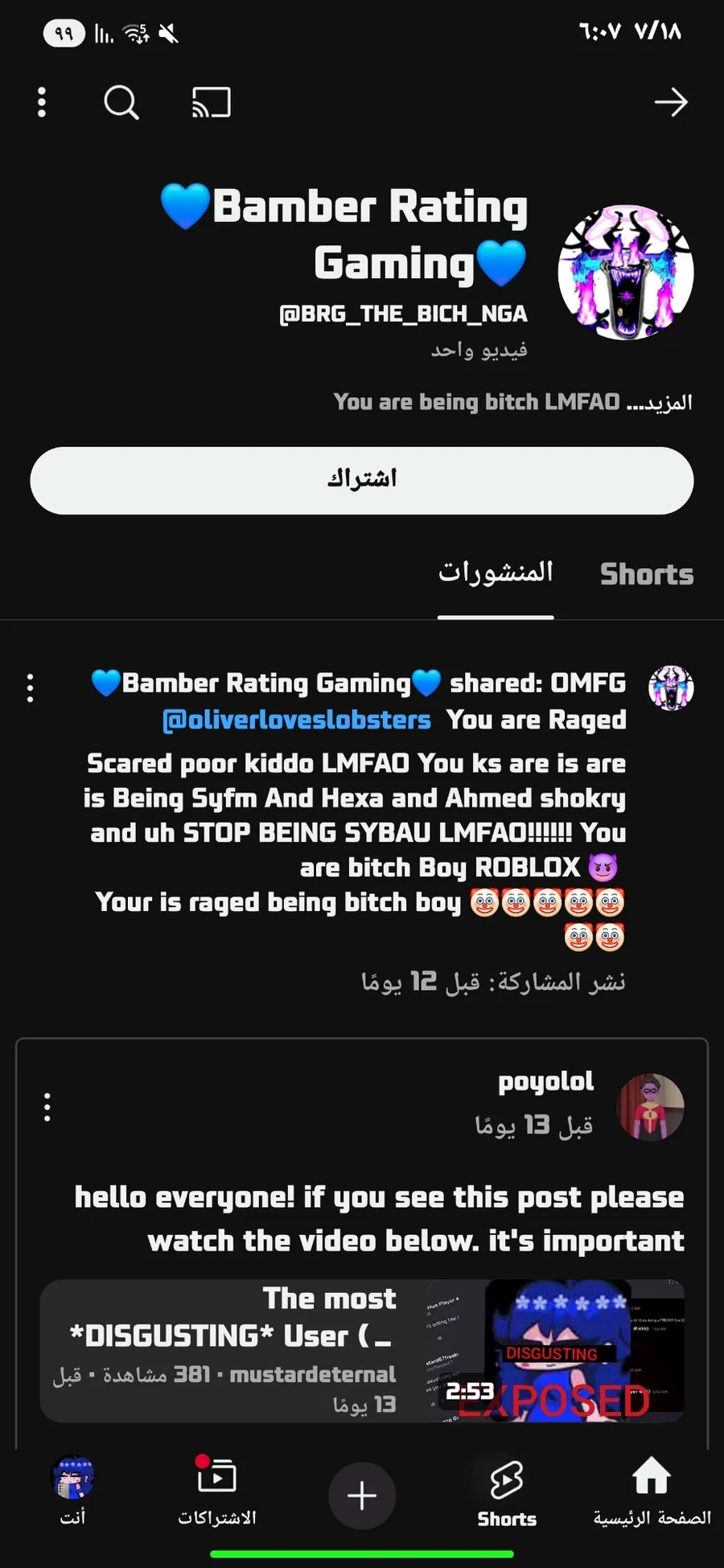Screen dimensions: 724x1568
Task: Tap the plus button to create content
Action: point(362,1496)
